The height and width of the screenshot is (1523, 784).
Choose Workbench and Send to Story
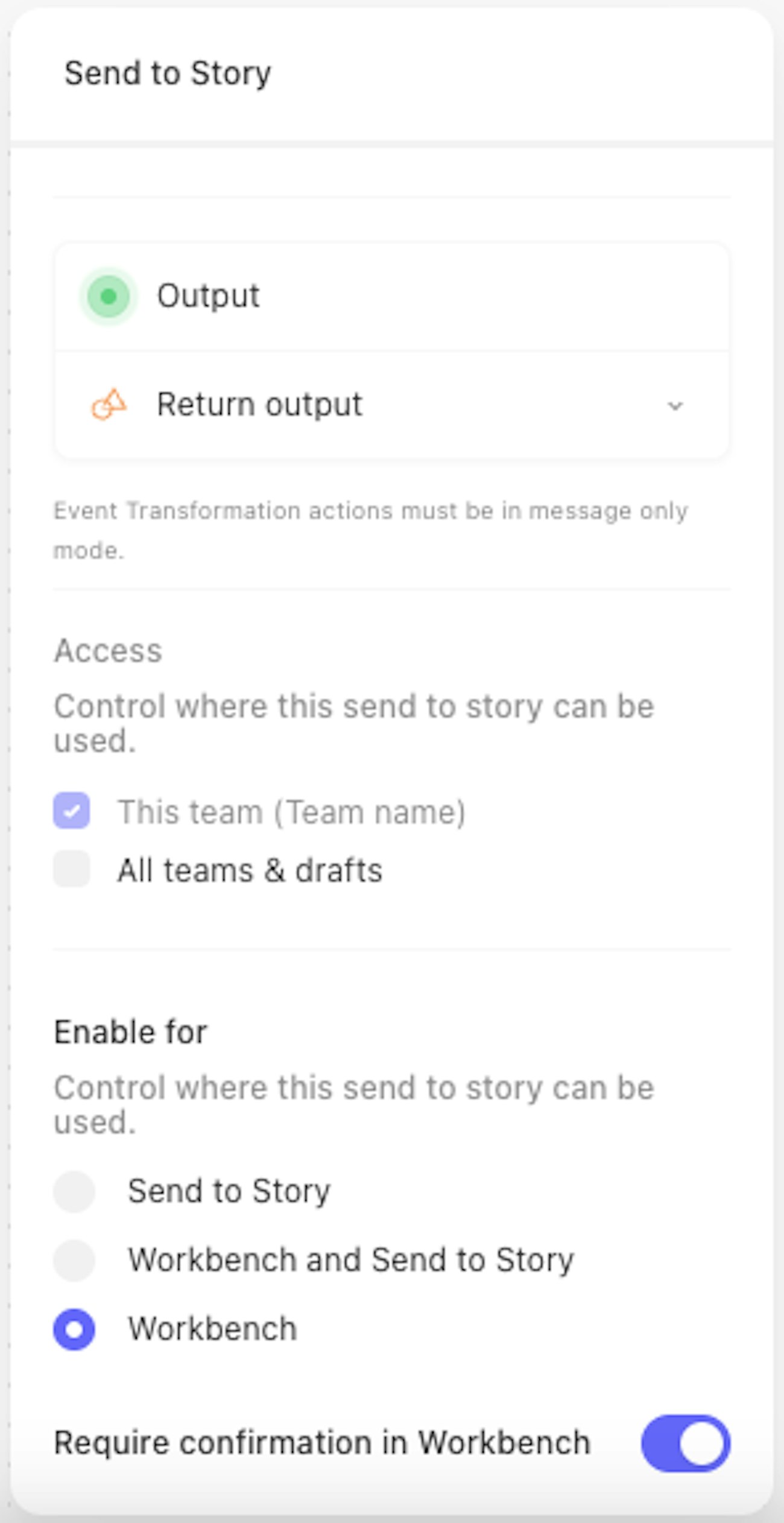tap(74, 1260)
